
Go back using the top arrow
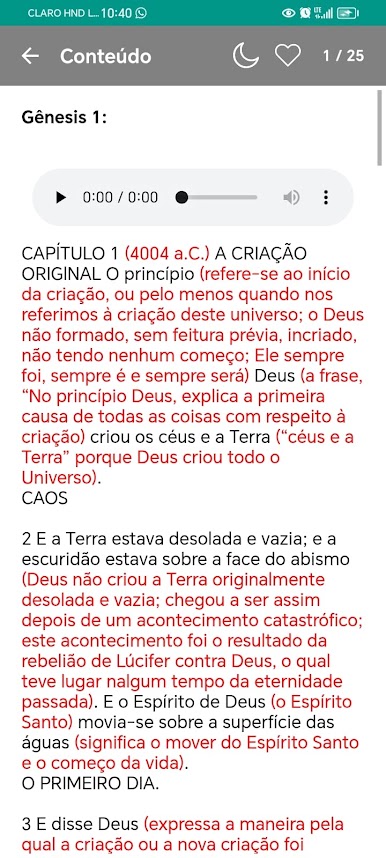30,56
